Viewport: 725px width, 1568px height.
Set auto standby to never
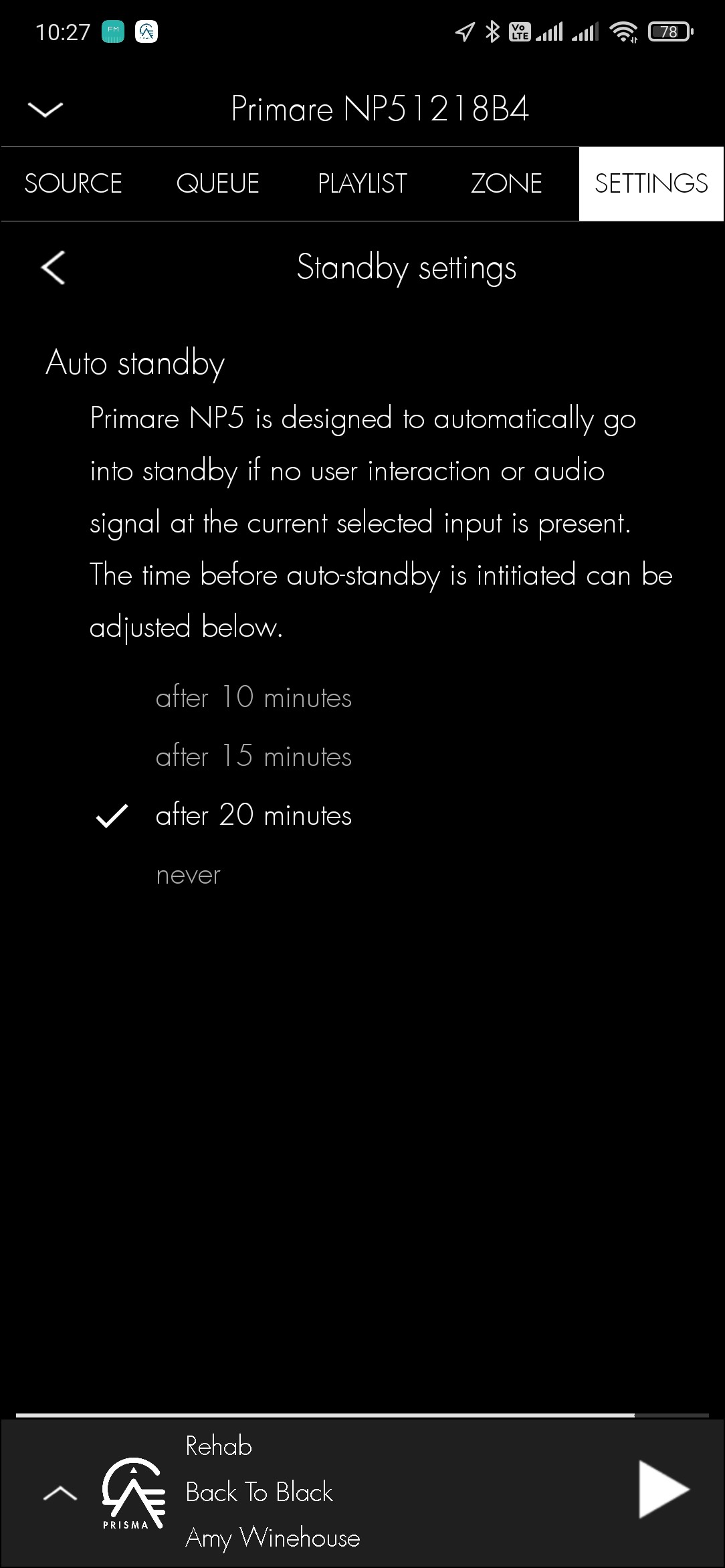[188, 874]
